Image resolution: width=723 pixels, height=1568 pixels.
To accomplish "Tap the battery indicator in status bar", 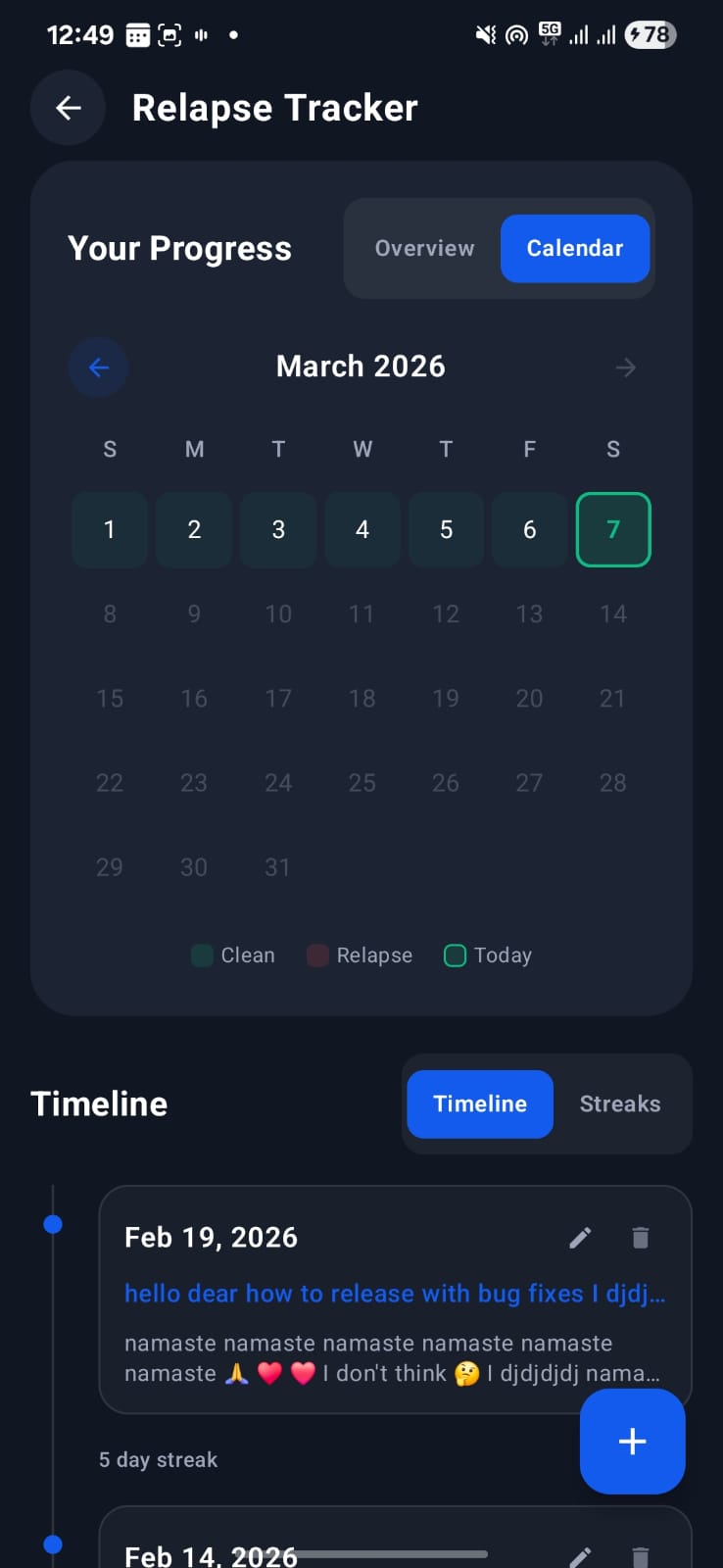I will (x=650, y=34).
